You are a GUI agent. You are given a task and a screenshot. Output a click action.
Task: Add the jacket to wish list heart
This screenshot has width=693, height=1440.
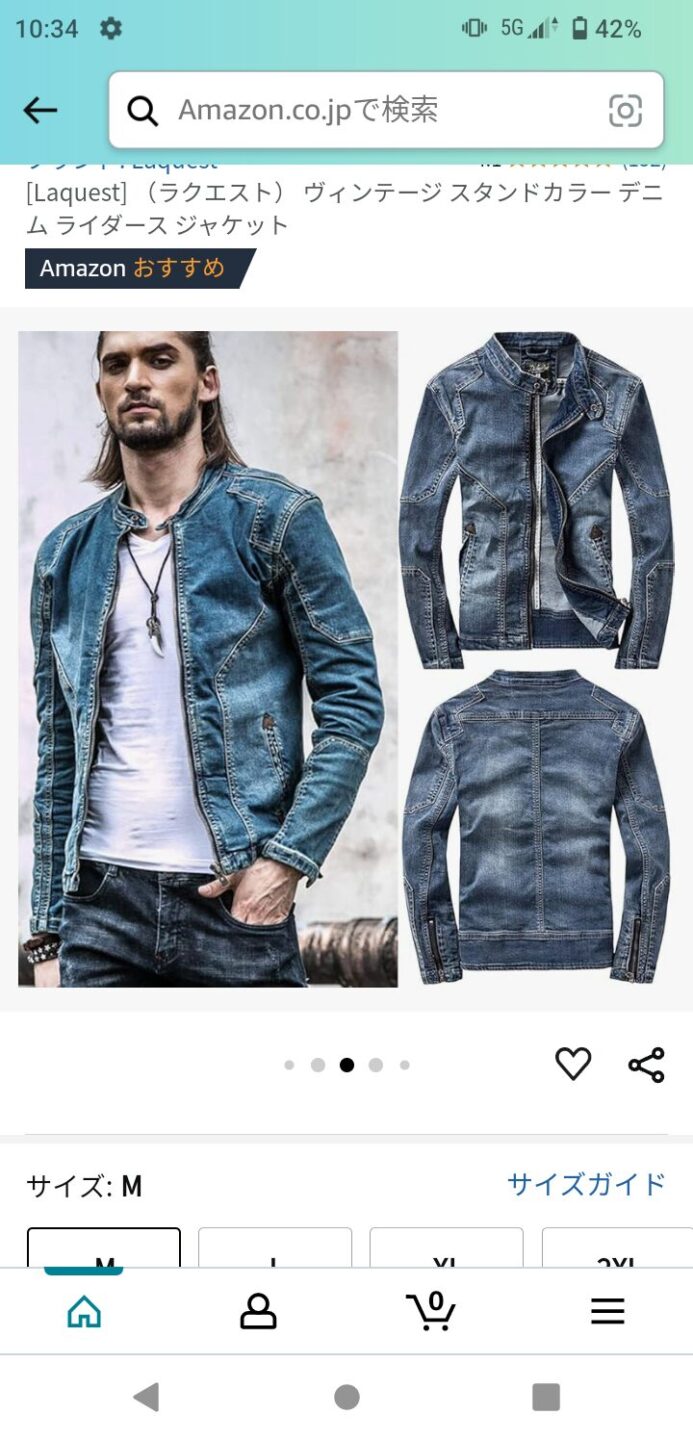[573, 1064]
